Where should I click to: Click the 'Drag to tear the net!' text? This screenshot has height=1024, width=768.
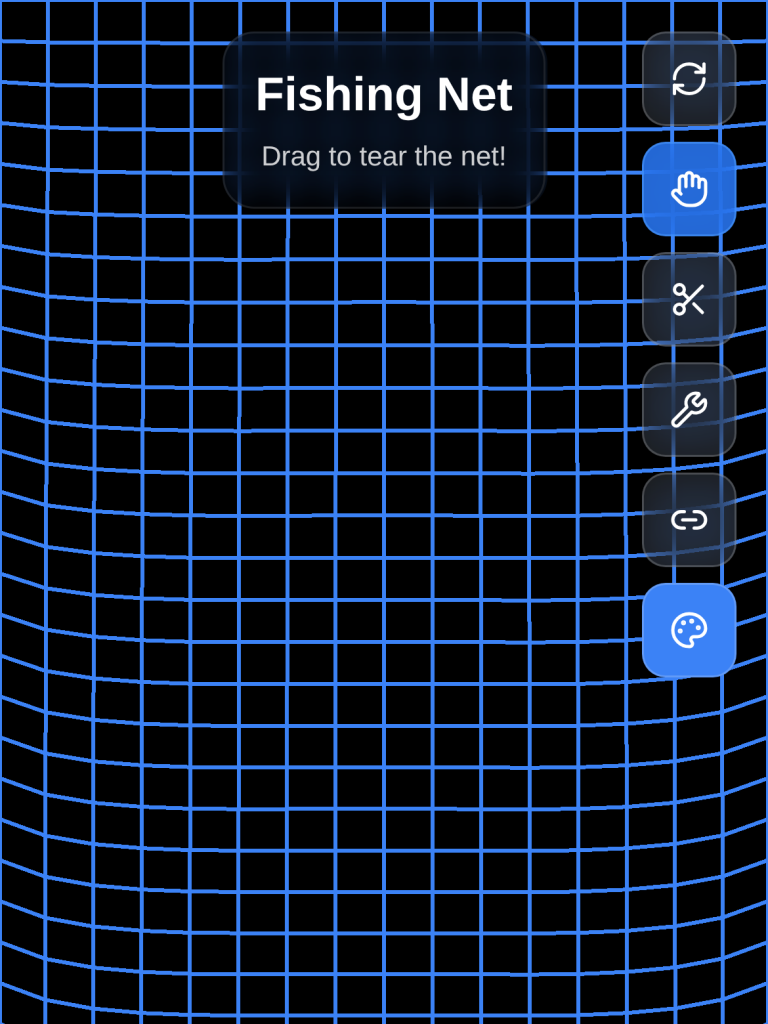[384, 157]
